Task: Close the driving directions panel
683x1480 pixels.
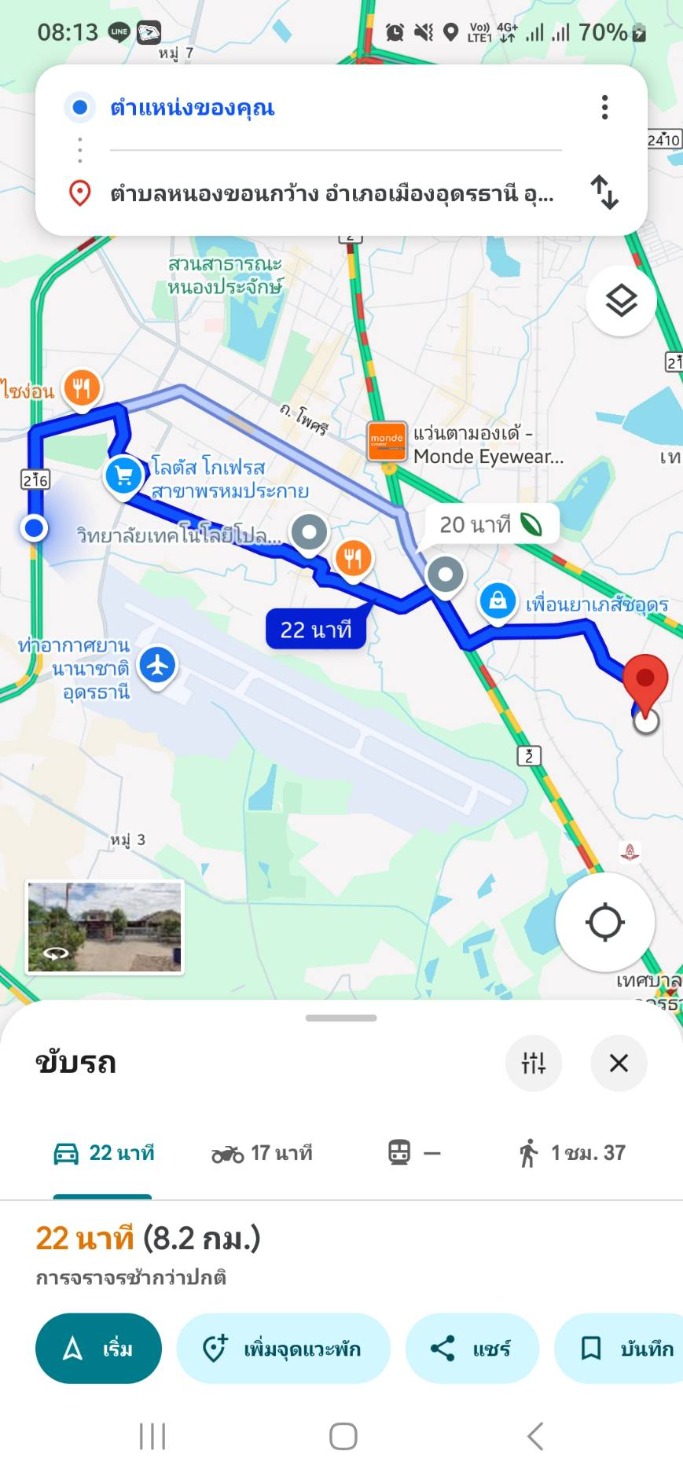Action: [x=619, y=1063]
